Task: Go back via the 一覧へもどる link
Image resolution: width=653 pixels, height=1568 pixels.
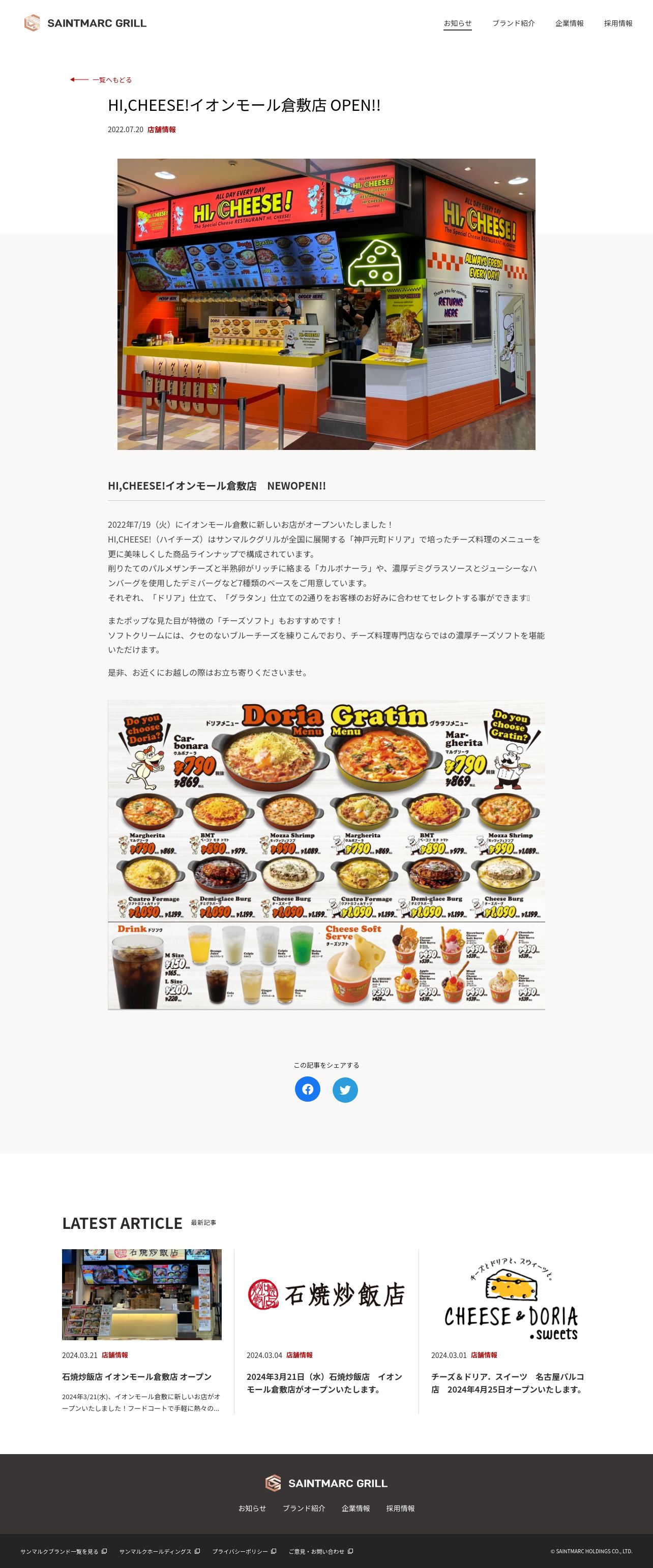Action: pos(101,80)
